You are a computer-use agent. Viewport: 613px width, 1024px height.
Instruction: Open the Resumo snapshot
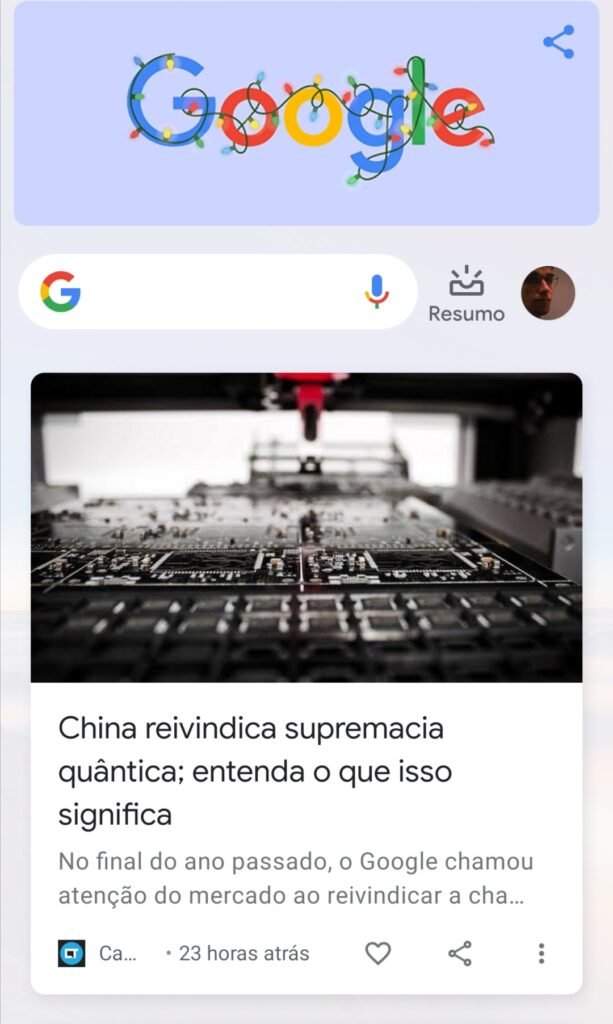click(x=466, y=294)
